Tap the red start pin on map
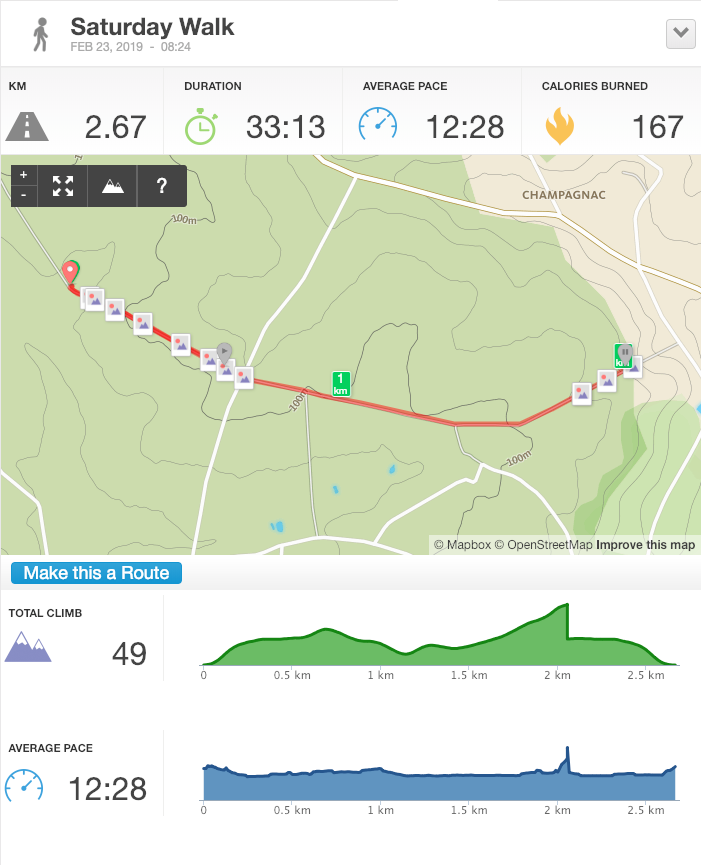 (x=70, y=271)
